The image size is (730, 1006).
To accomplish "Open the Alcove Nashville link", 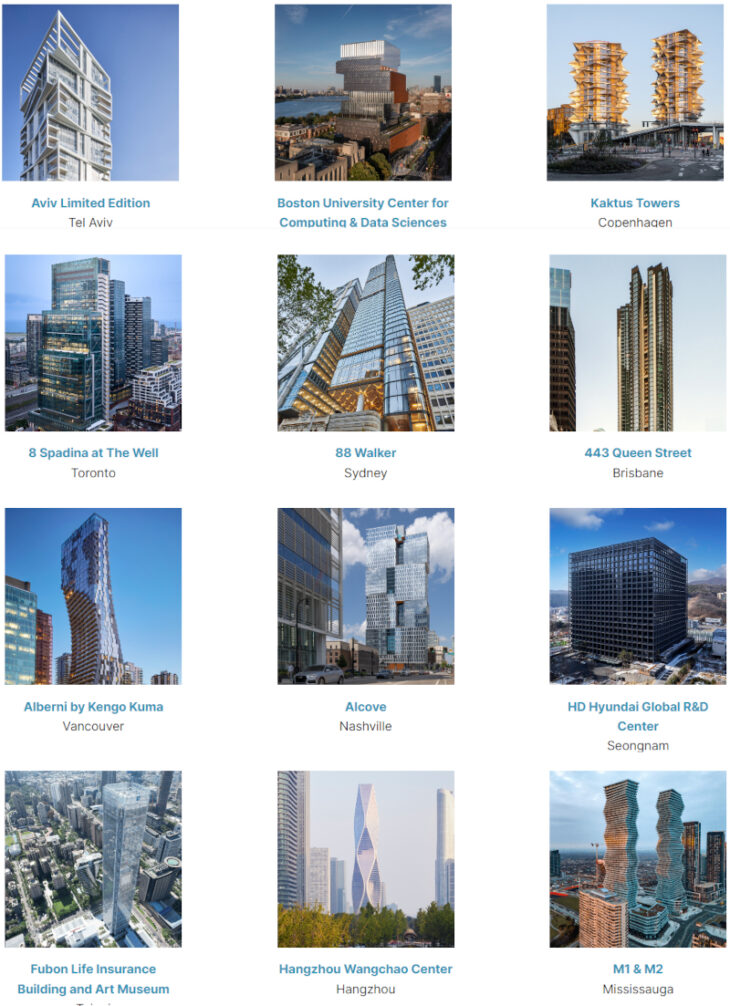I will point(365,707).
